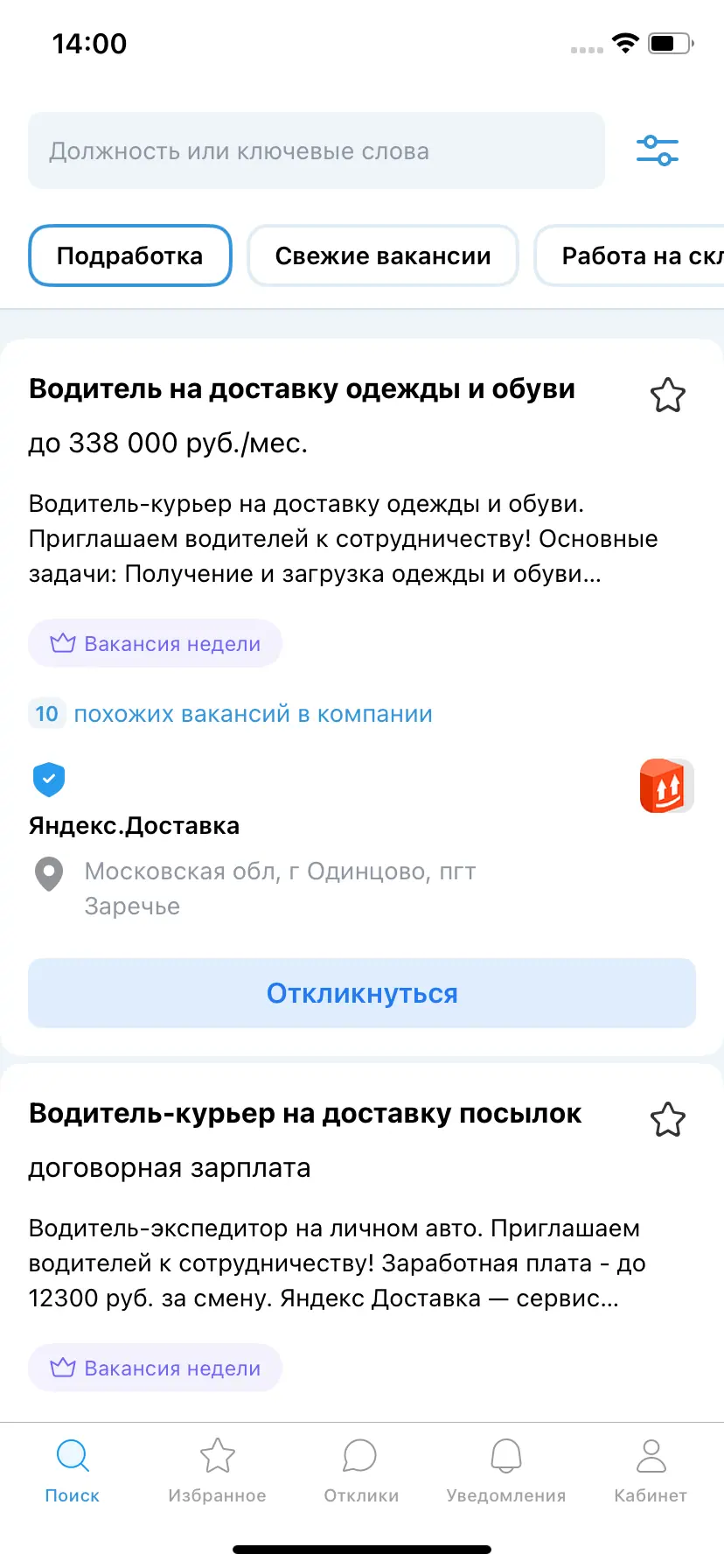Open the Водитель-курьер на доставку посылок vacancy
The image size is (724, 1568).
(x=305, y=1113)
